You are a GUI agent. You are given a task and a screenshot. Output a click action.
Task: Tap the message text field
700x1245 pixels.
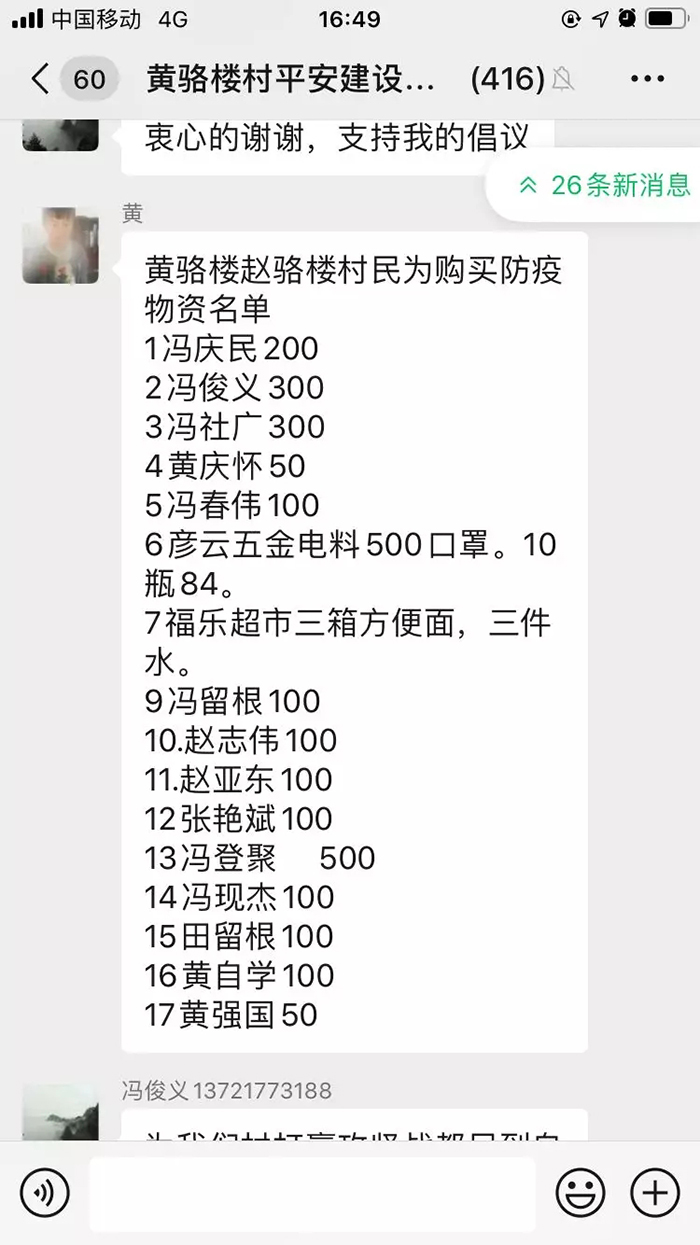[x=312, y=1194]
